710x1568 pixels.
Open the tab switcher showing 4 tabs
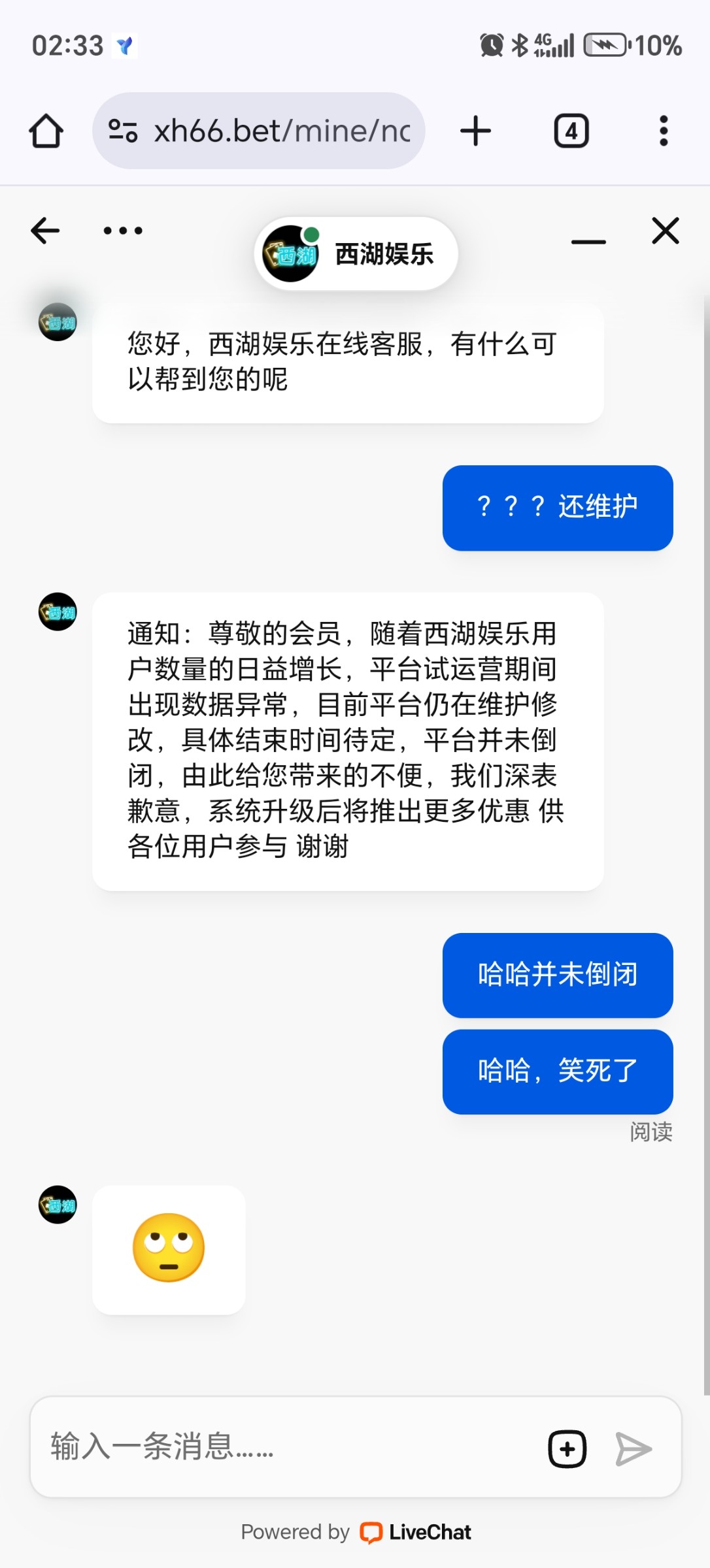571,131
